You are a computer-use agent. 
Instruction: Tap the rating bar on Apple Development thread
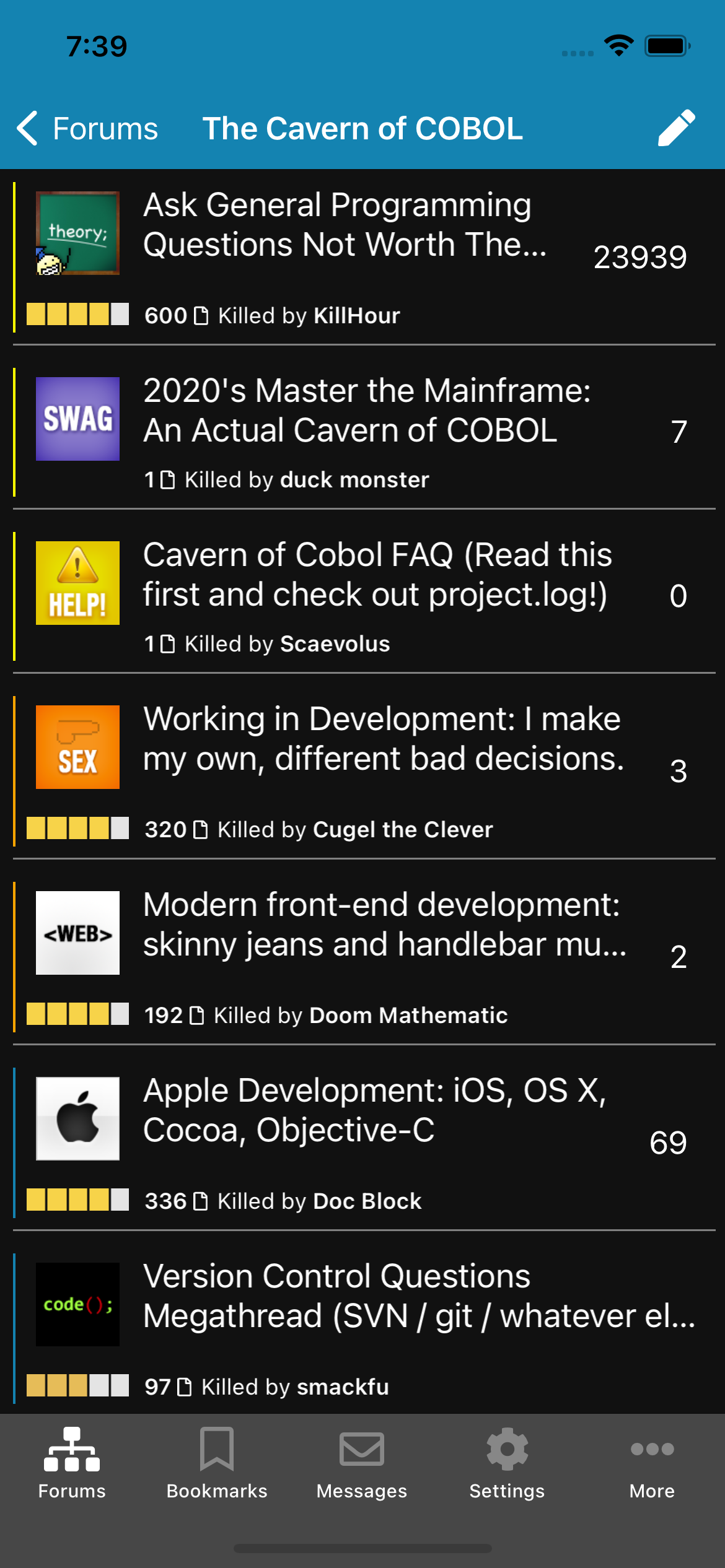(77, 1200)
